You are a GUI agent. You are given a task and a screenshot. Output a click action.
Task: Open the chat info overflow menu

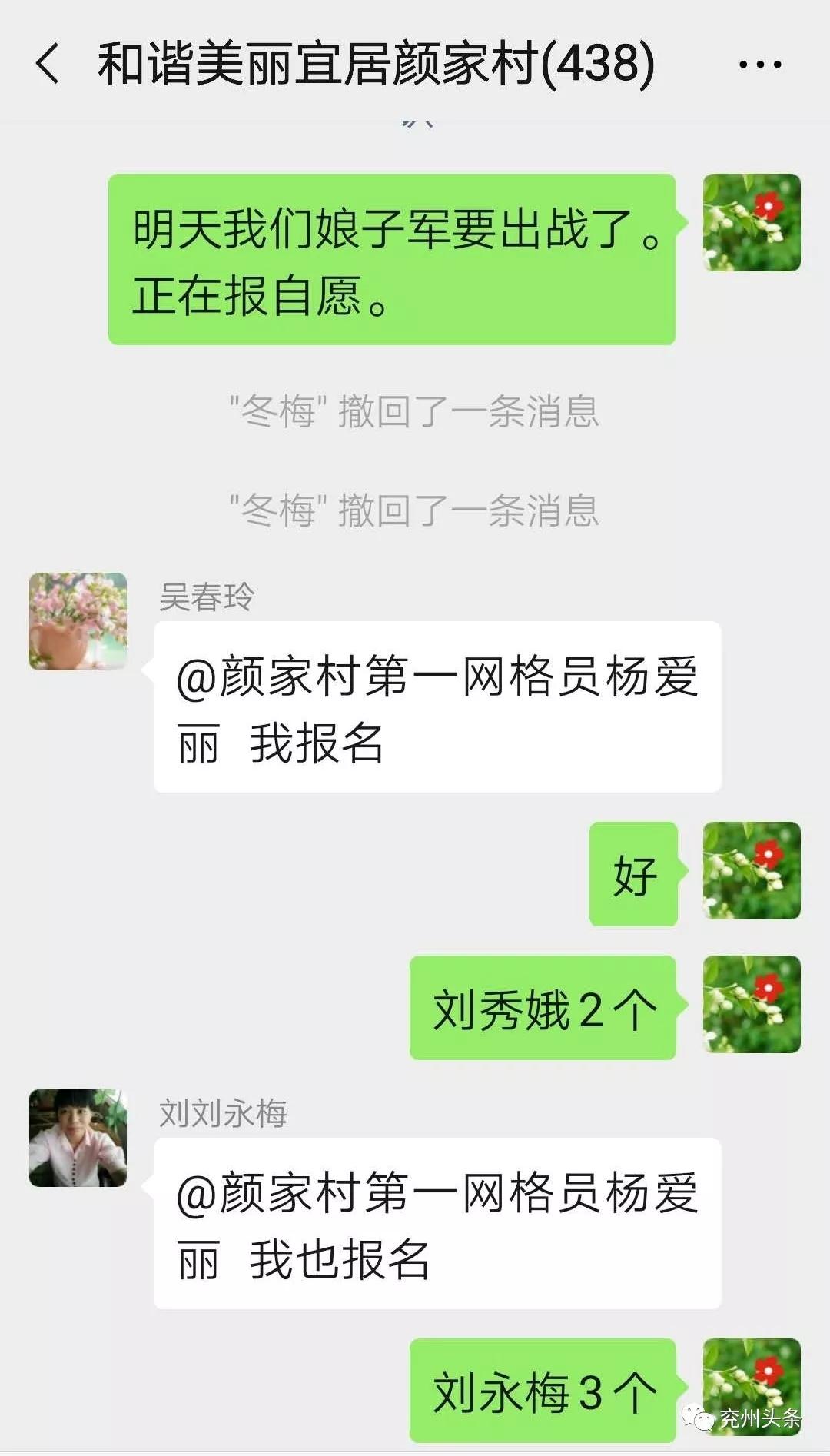coord(759,65)
